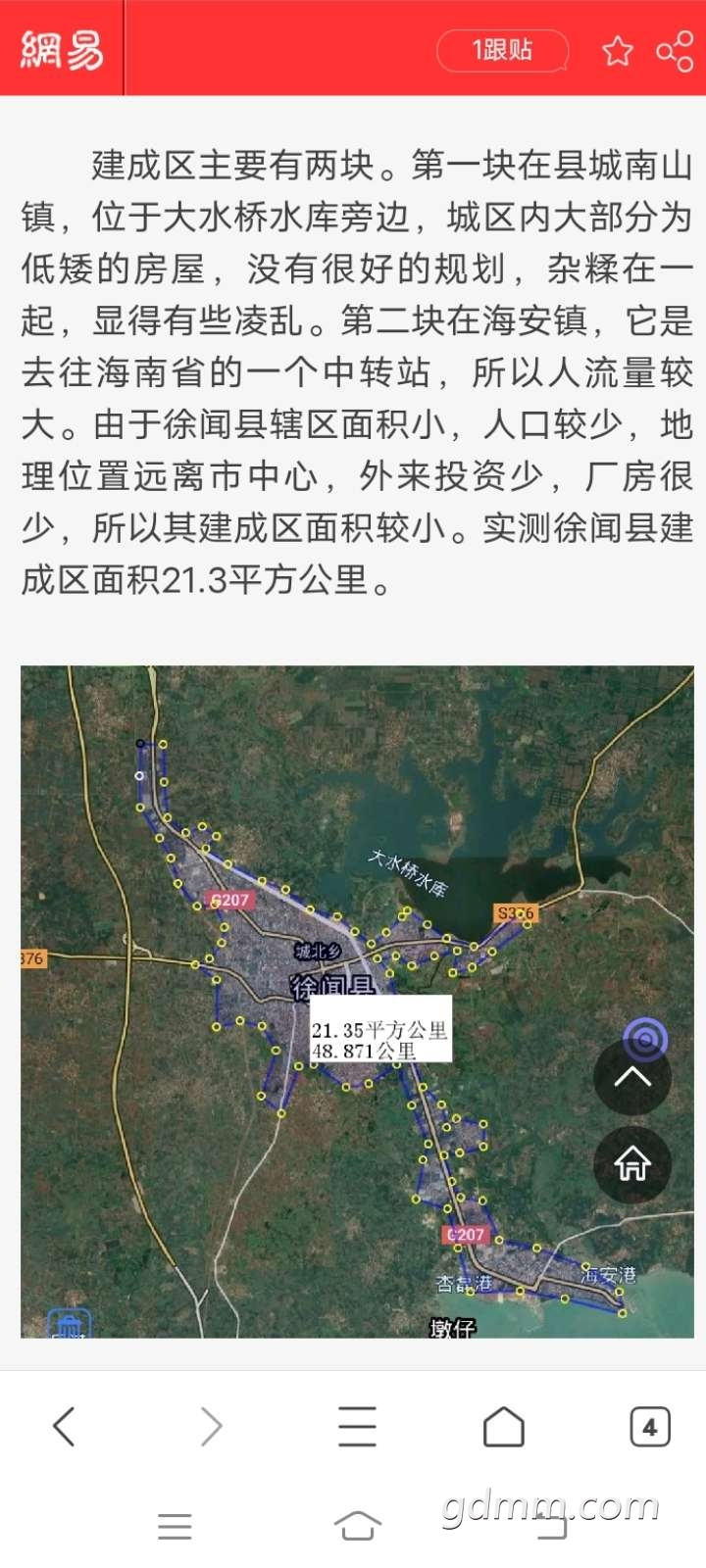
Task: Go back to the previous page in the browser
Action: (x=65, y=1426)
